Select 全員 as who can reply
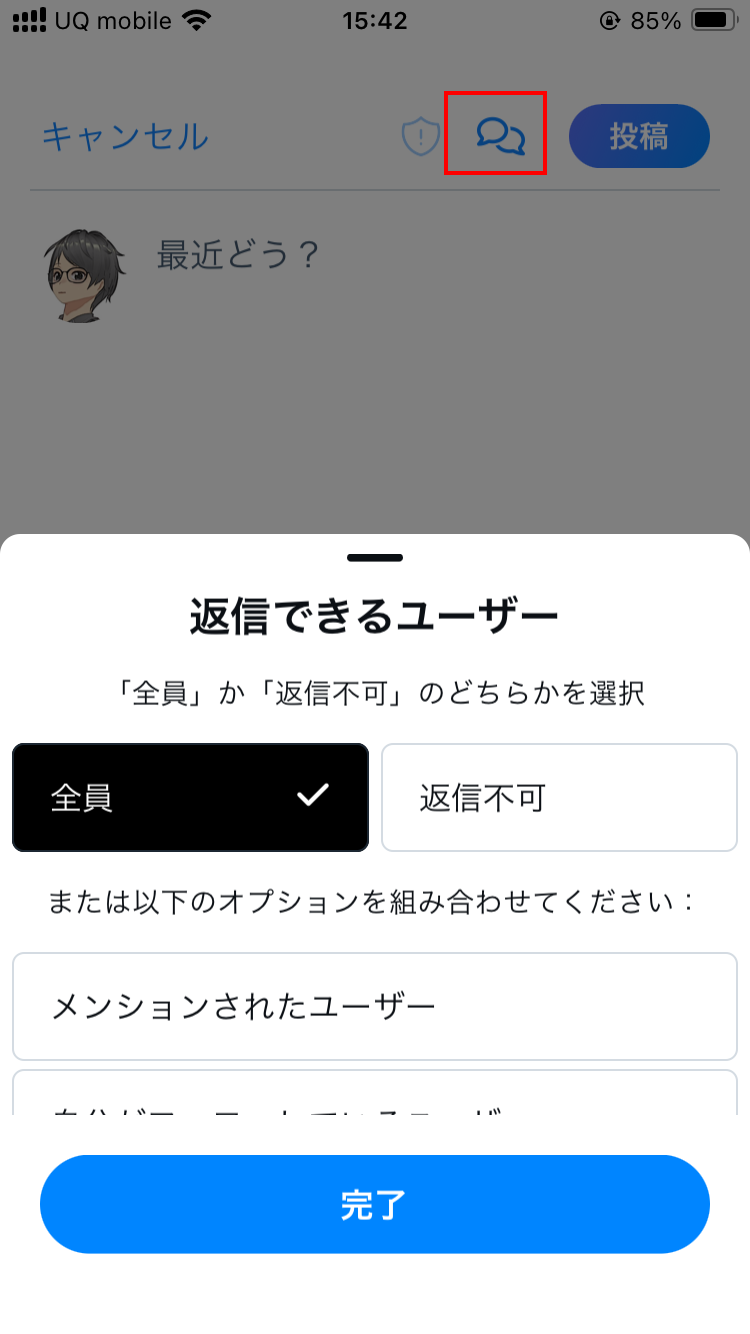The width and height of the screenshot is (750, 1334). click(x=190, y=797)
